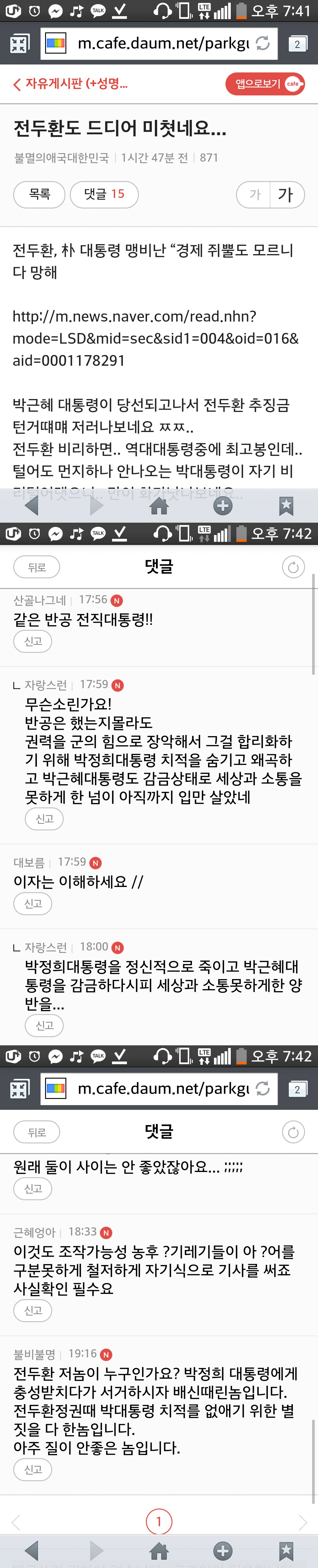Viewport: 318px width, 1568px height.
Task: Select the larger 가 font size
Action: point(286,195)
